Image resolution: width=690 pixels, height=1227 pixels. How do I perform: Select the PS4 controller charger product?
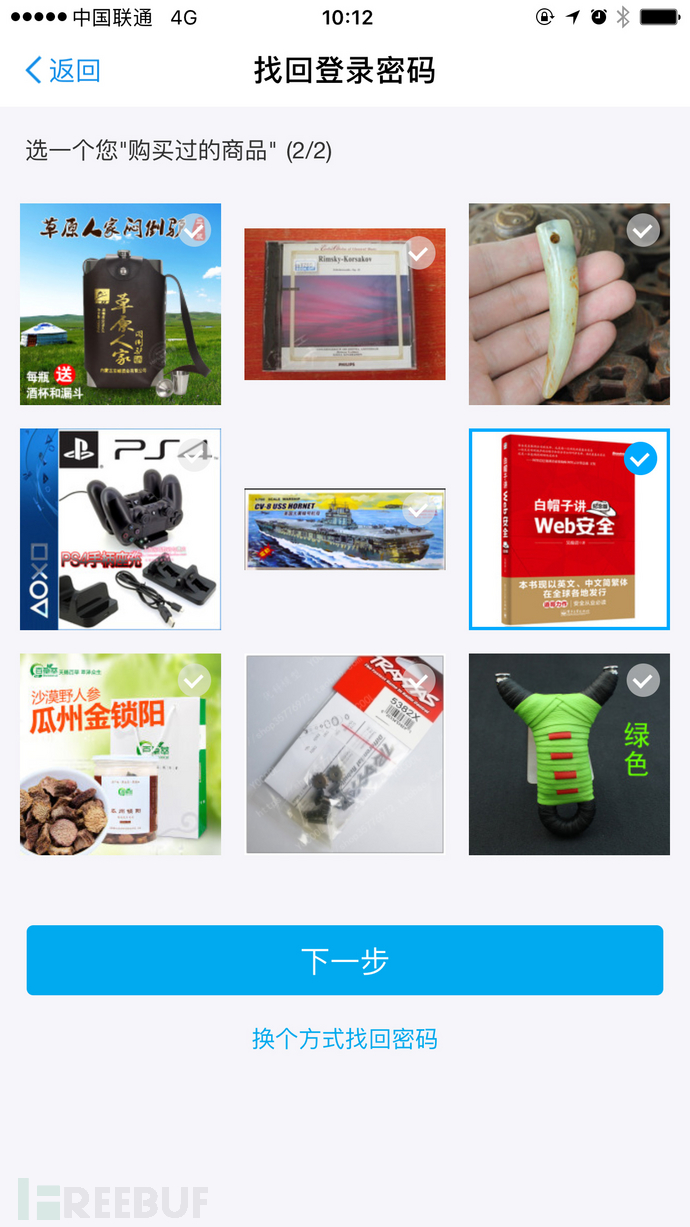click(120, 529)
